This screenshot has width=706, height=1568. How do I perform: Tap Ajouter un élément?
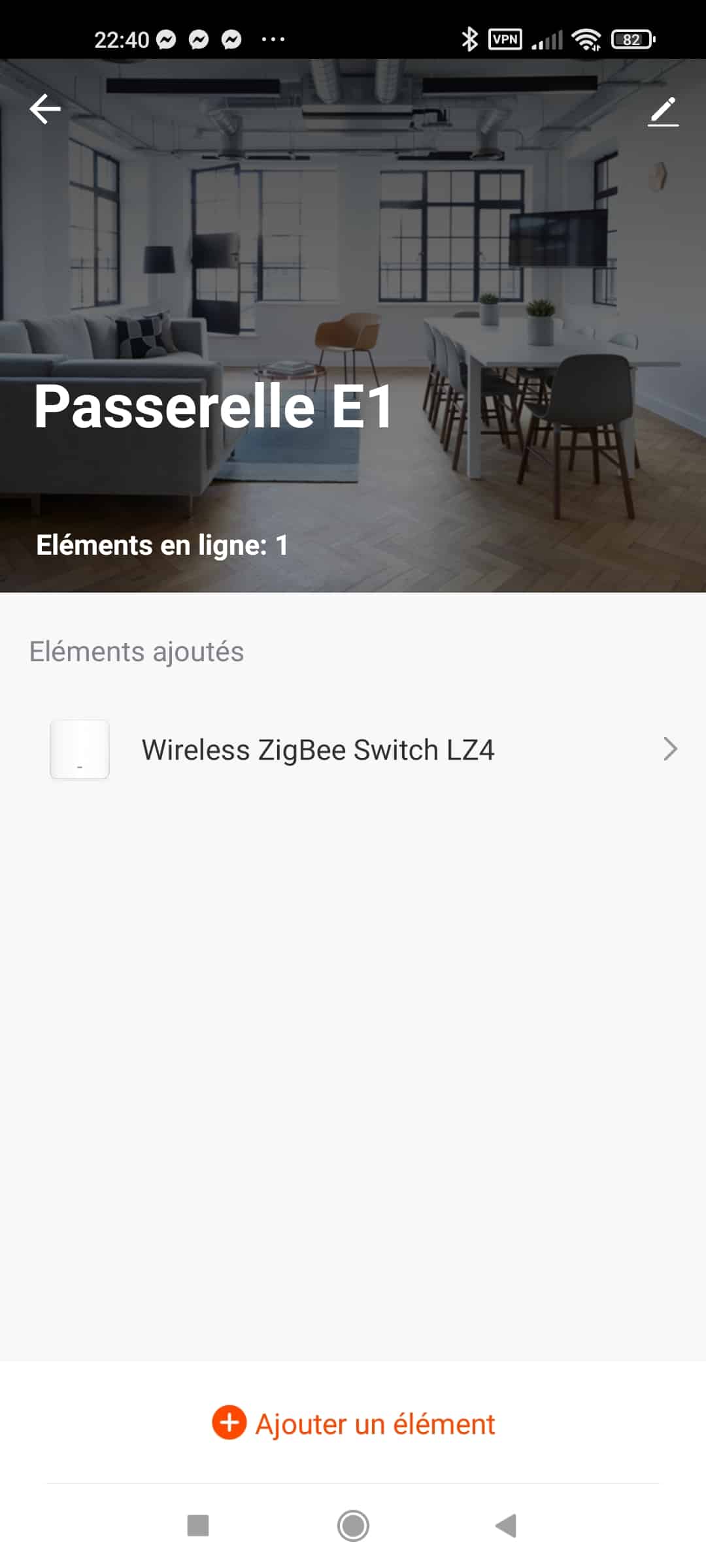[353, 1424]
